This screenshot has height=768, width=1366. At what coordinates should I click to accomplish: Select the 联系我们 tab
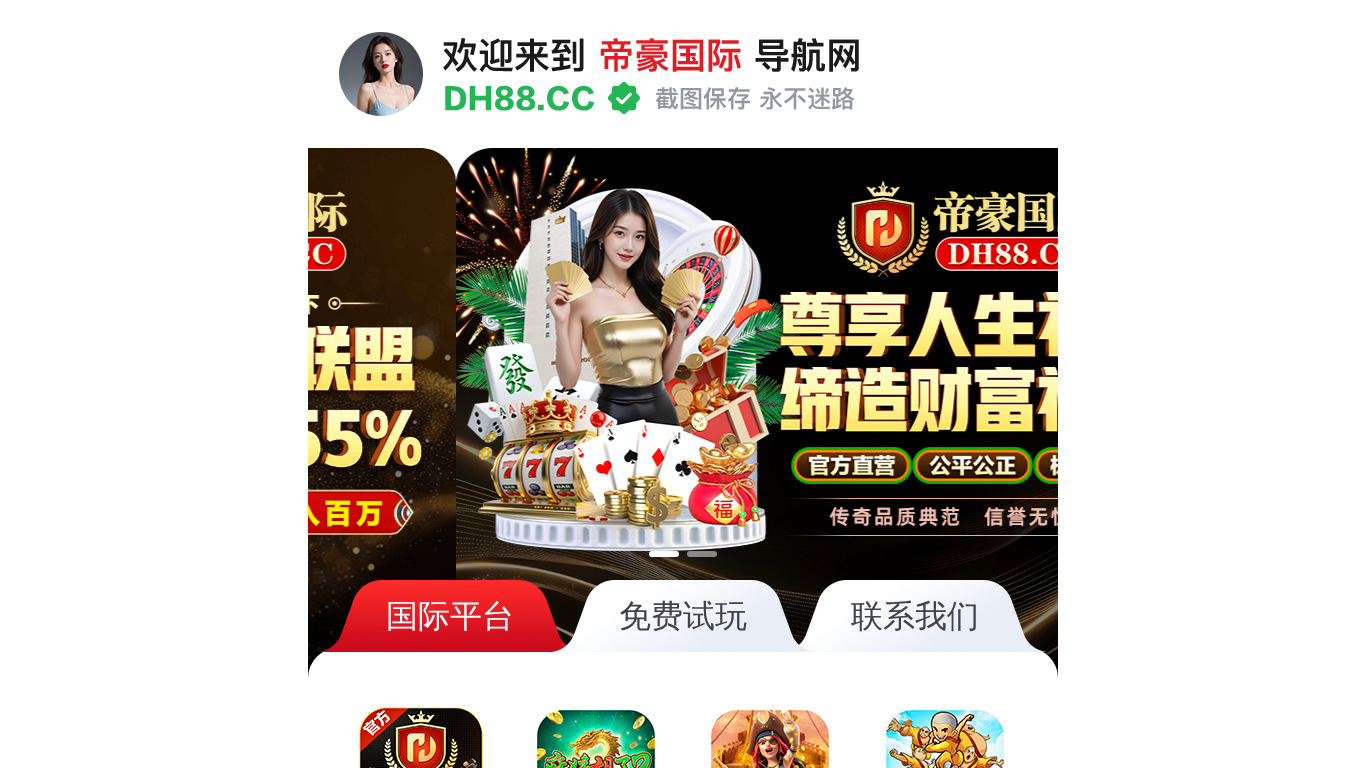[x=914, y=616]
